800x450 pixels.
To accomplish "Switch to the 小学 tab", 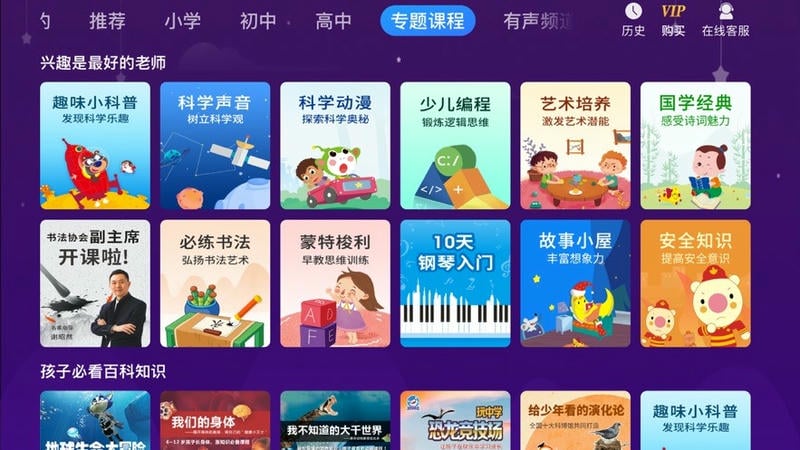I will [182, 21].
